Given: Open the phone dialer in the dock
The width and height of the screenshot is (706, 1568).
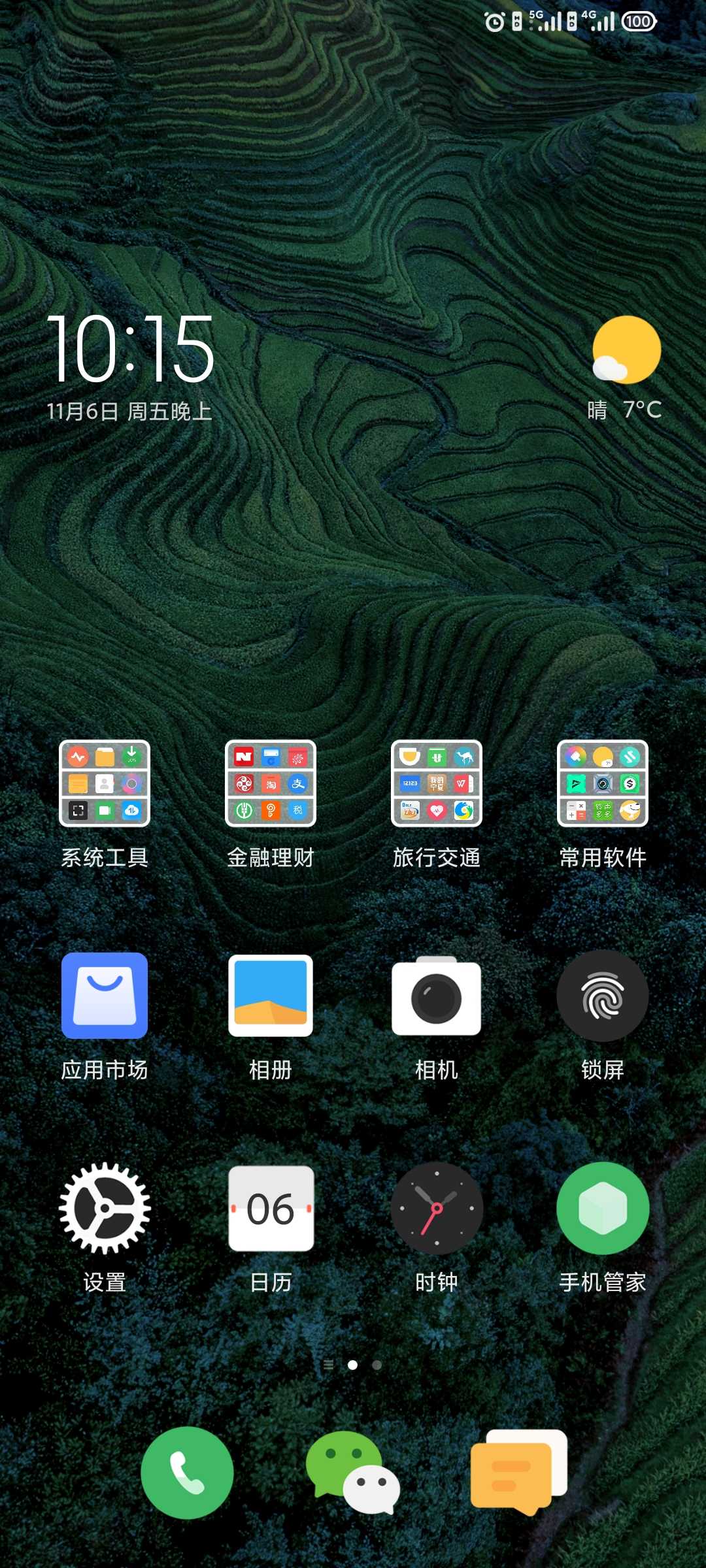Looking at the screenshot, I should tap(187, 1473).
